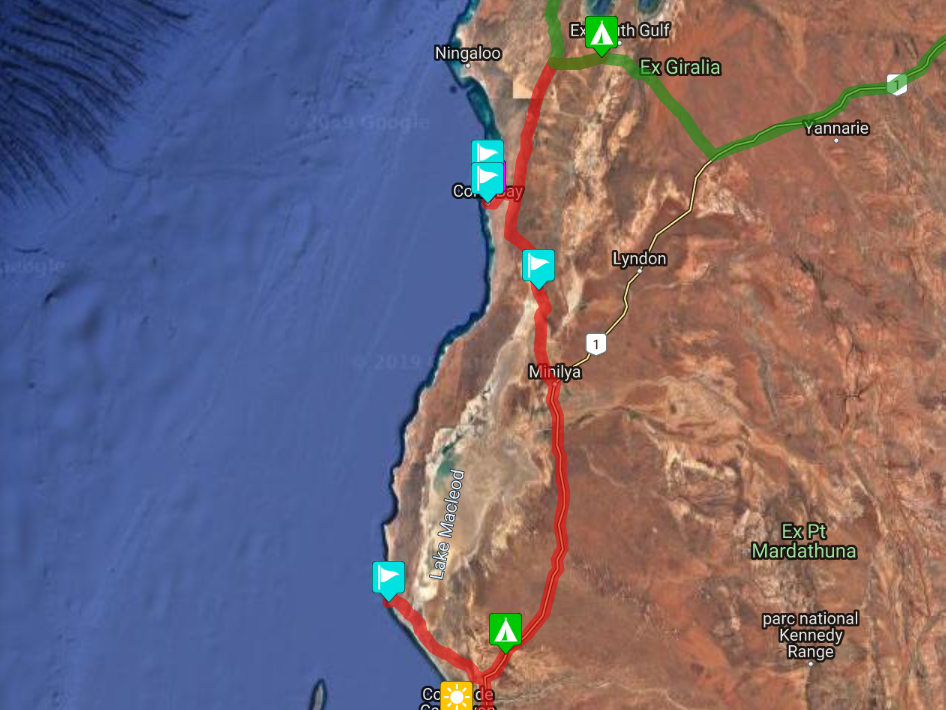This screenshot has width=946, height=710.
Task: Open the flag marker on coast beside Lake Macleod
Action: click(388, 578)
